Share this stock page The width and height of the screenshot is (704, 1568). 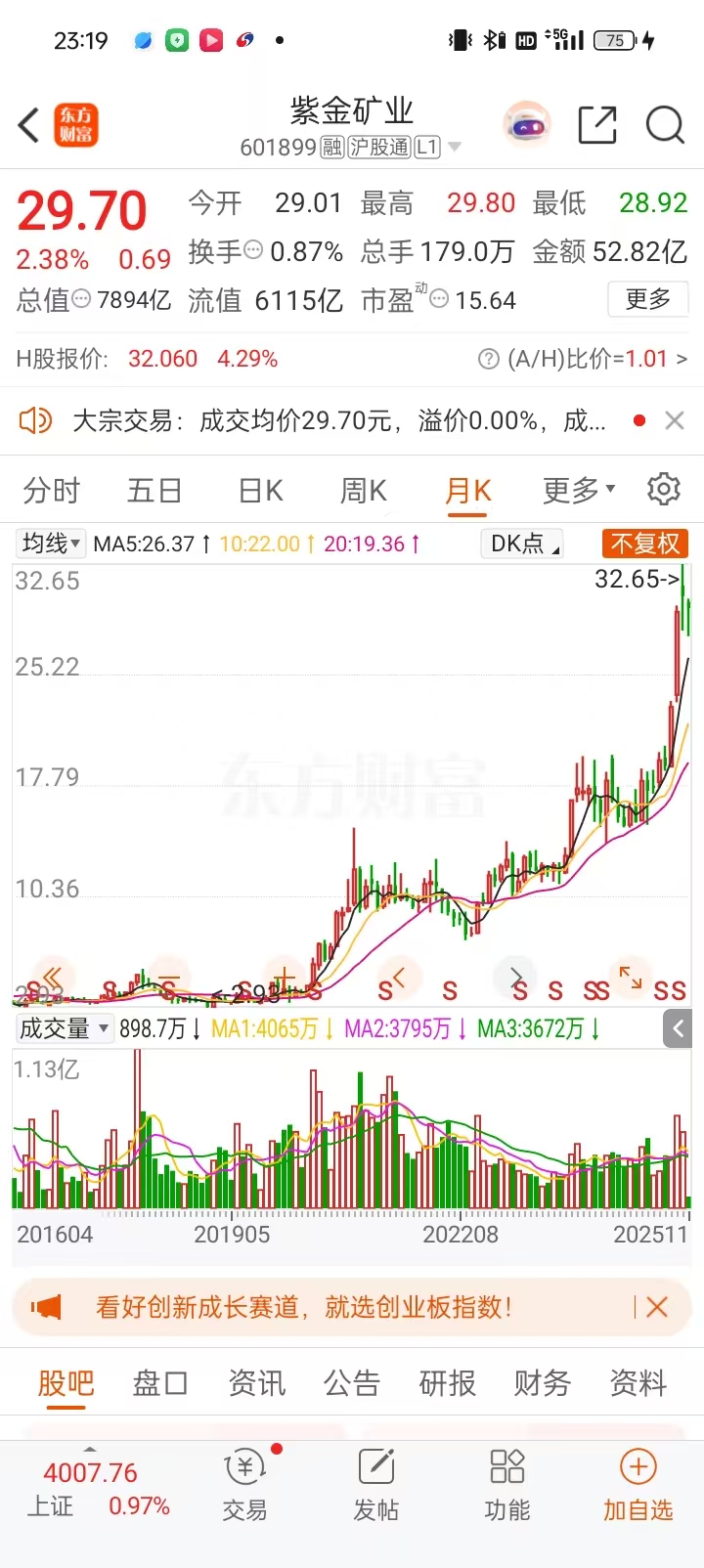(596, 125)
